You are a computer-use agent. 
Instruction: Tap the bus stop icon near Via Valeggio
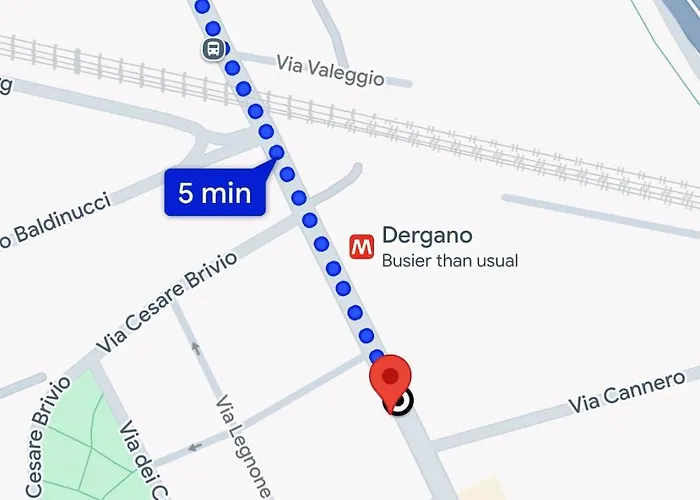(x=212, y=49)
